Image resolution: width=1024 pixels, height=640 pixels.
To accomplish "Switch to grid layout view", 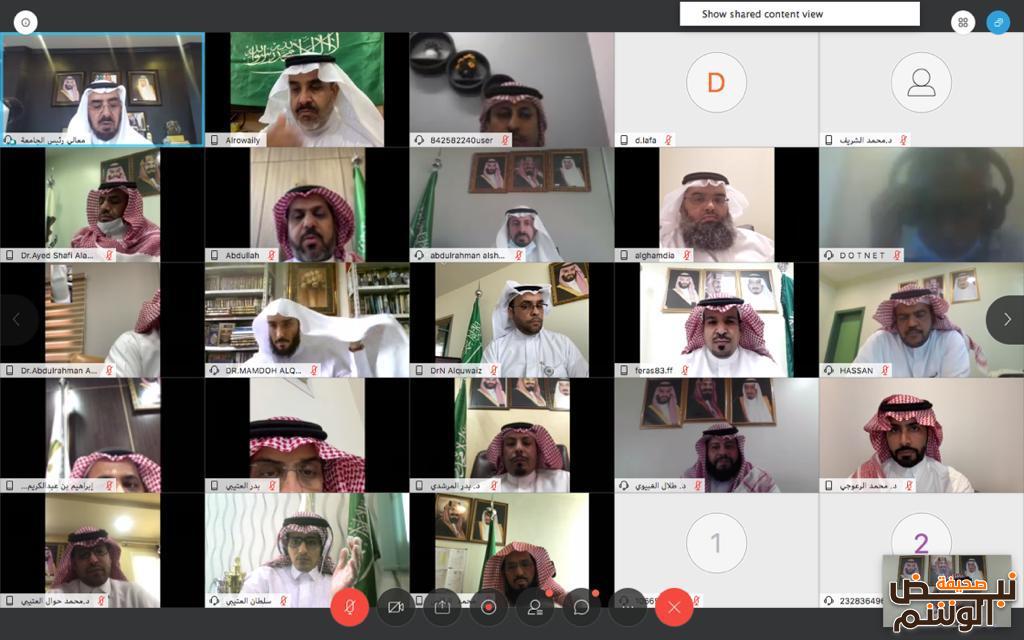I will pos(963,22).
